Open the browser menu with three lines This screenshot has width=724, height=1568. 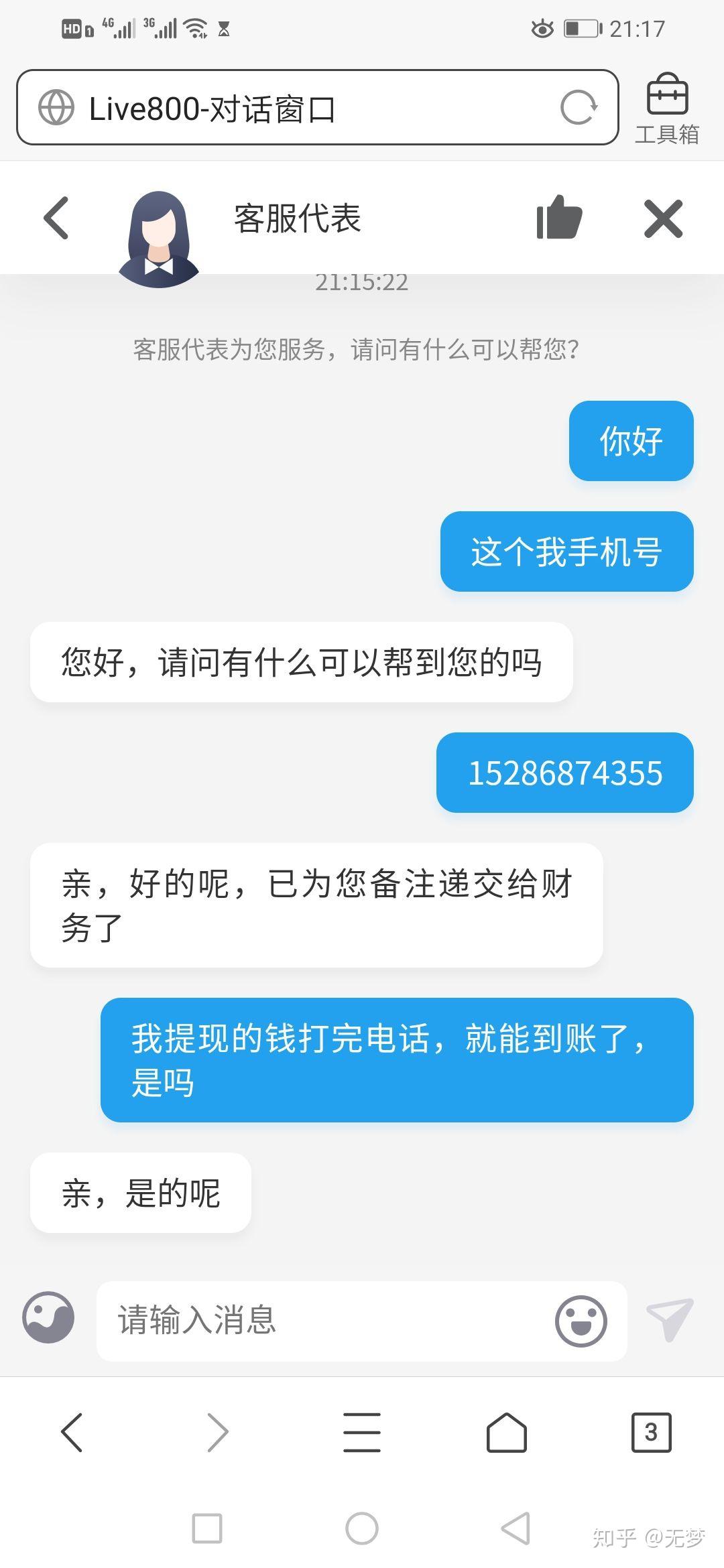(x=362, y=1433)
